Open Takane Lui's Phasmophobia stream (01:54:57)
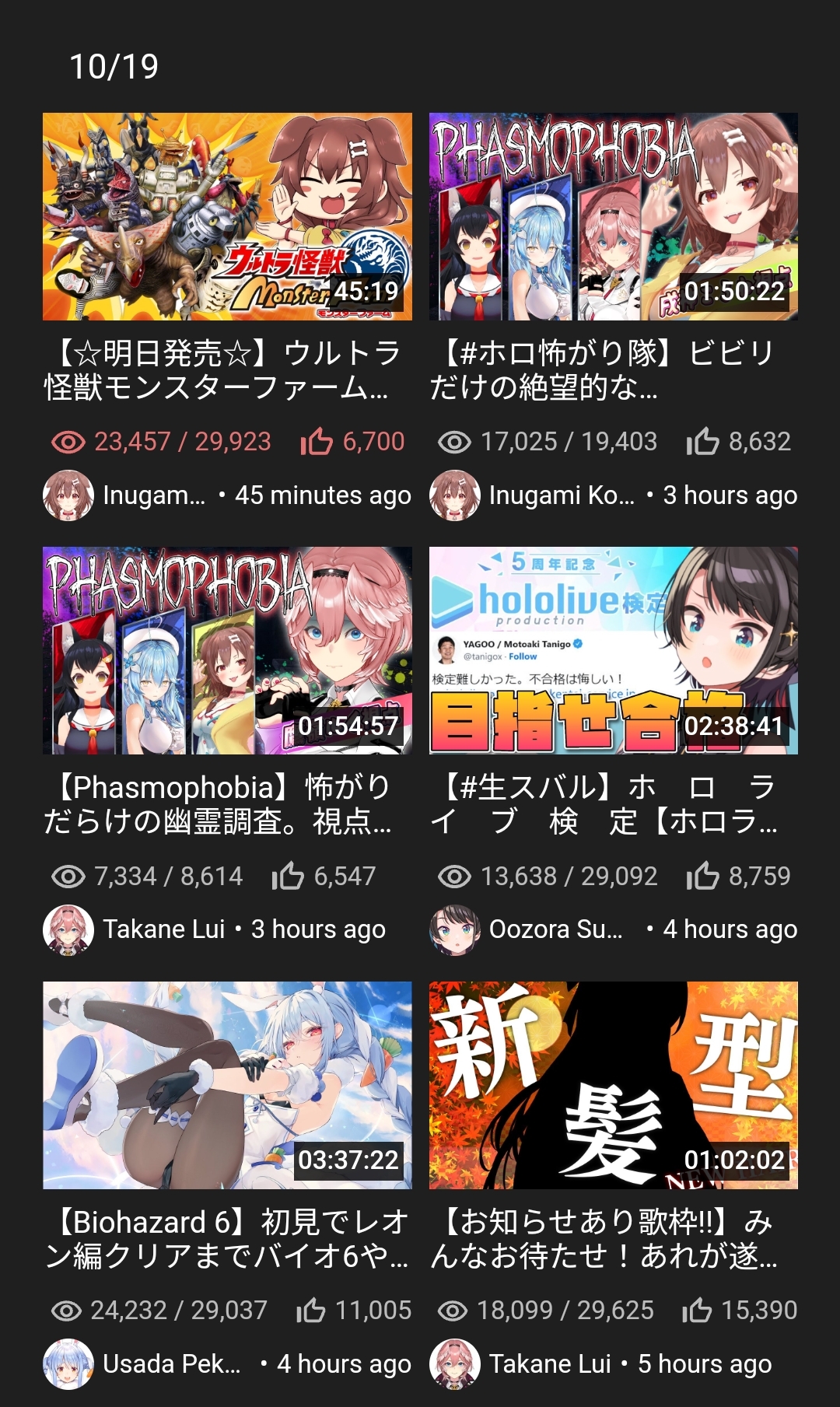Screen dimensions: 840x1407 coord(227,650)
